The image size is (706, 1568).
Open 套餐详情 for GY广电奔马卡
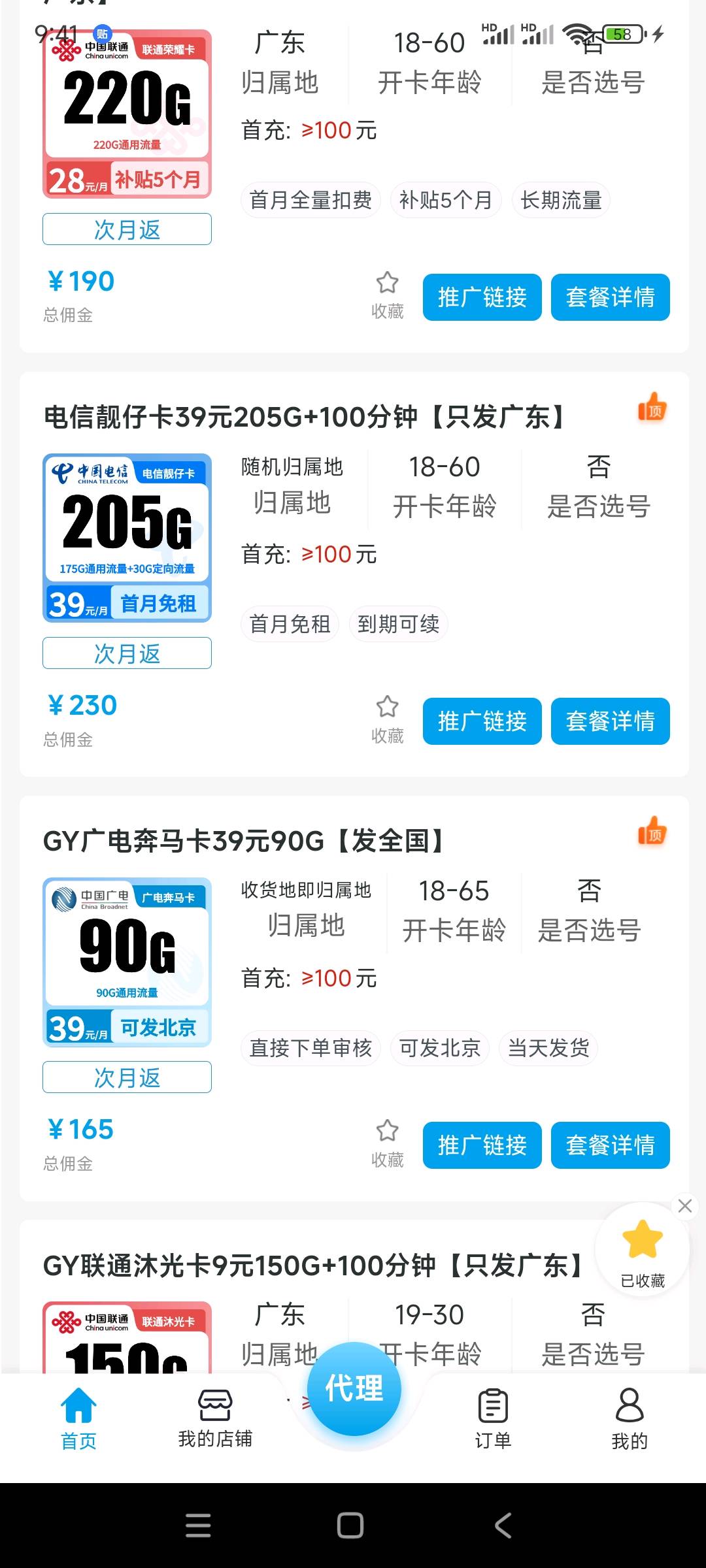[610, 1145]
